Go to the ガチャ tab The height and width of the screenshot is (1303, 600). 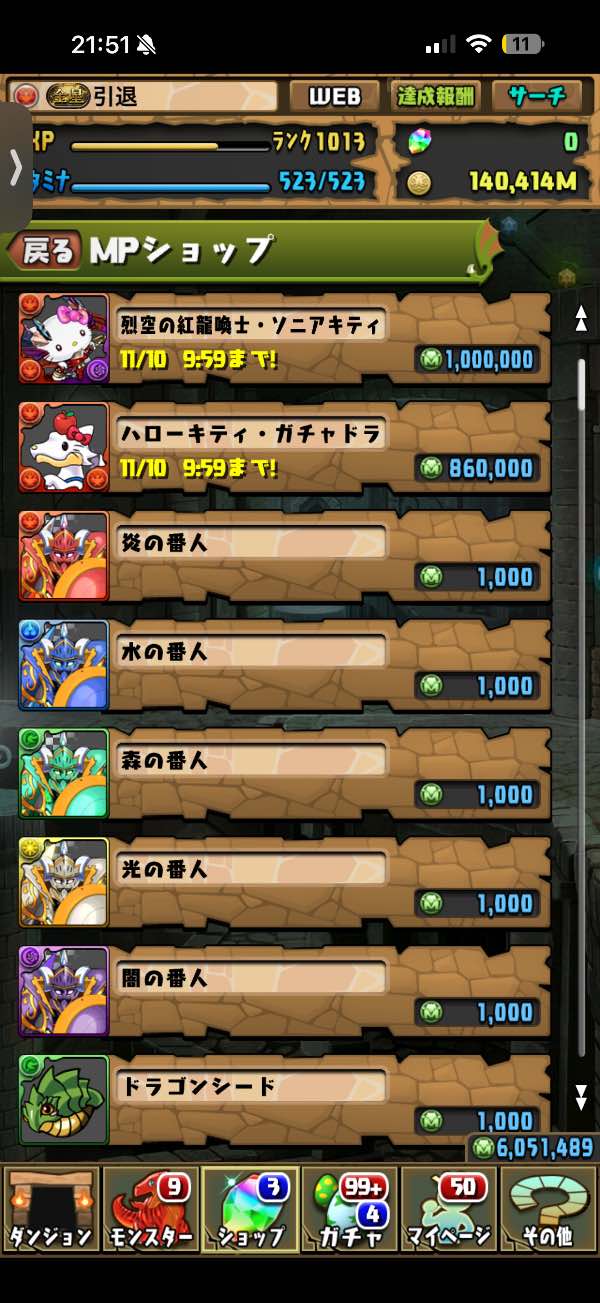pyautogui.click(x=349, y=1209)
